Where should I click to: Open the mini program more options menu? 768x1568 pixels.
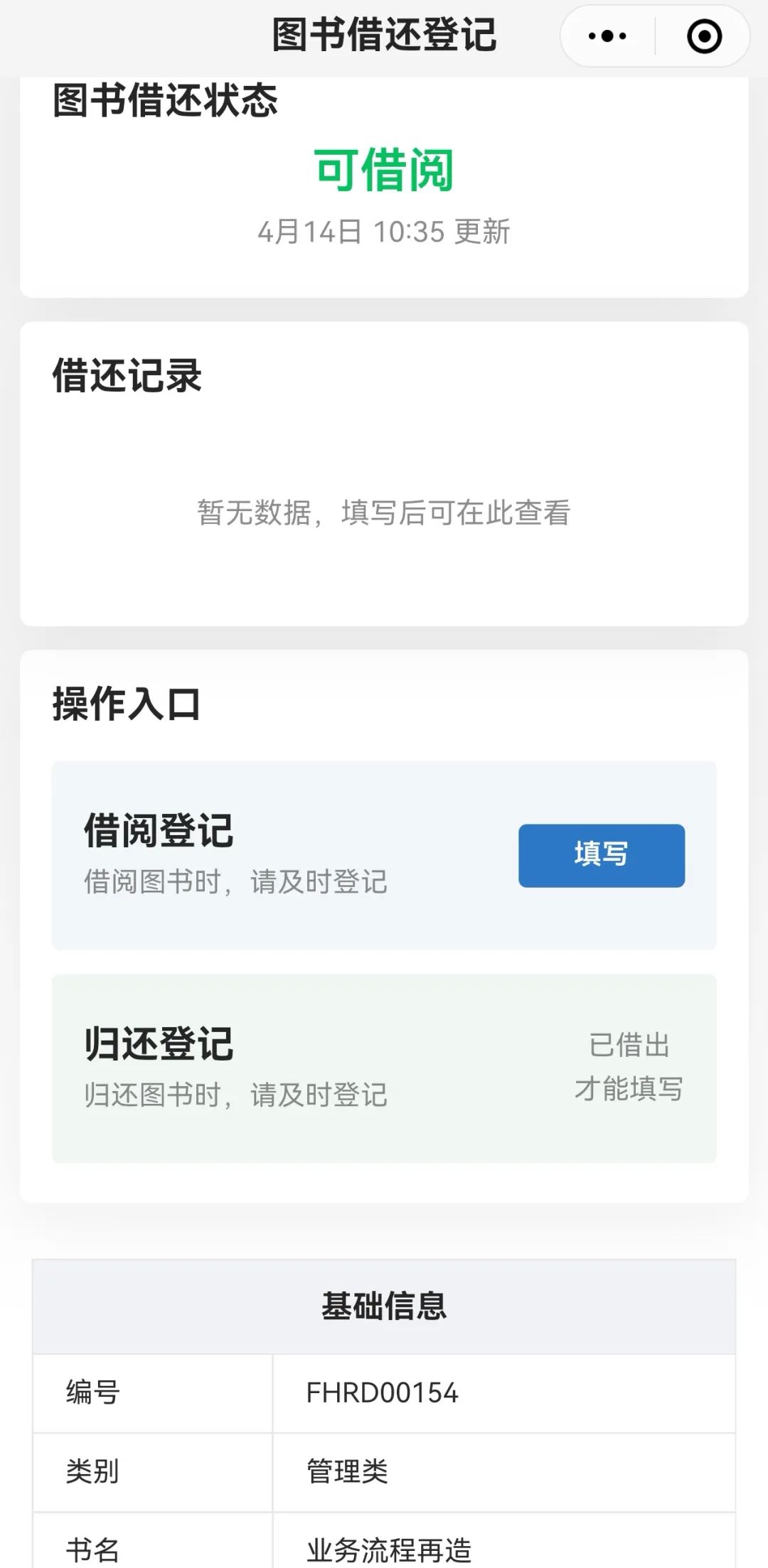[607, 36]
